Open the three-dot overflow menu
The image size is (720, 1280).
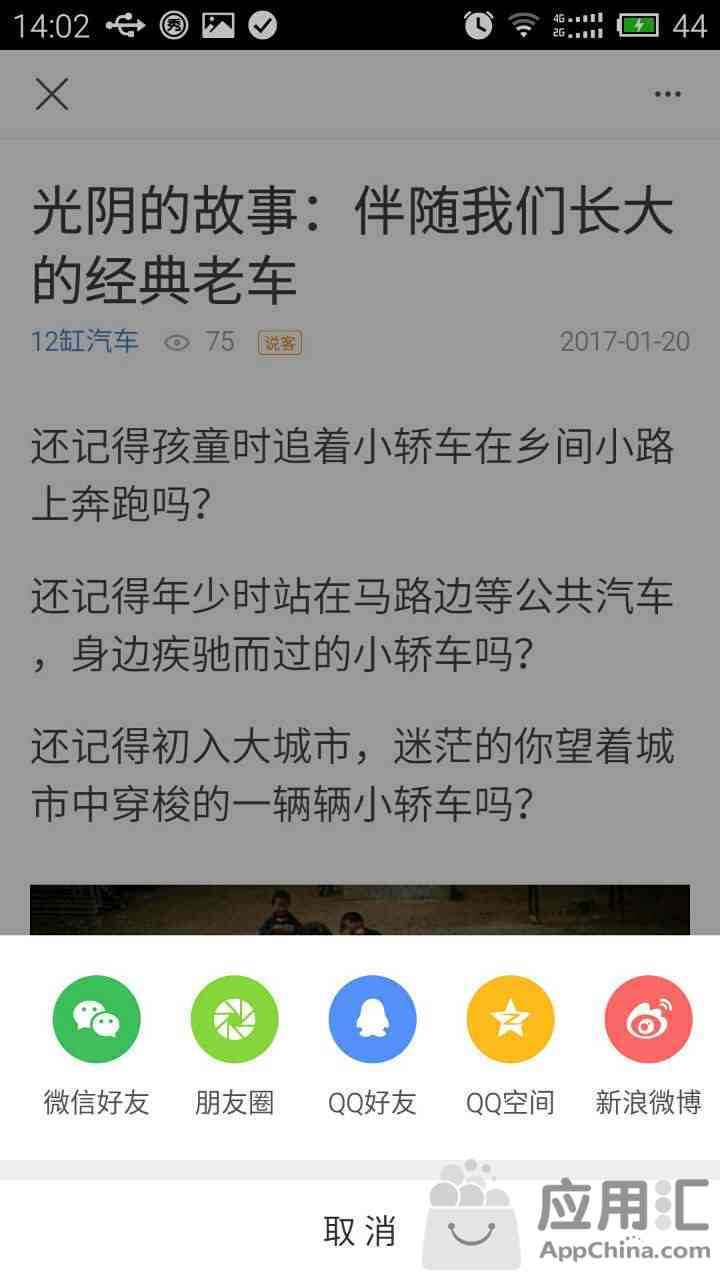tap(667, 95)
